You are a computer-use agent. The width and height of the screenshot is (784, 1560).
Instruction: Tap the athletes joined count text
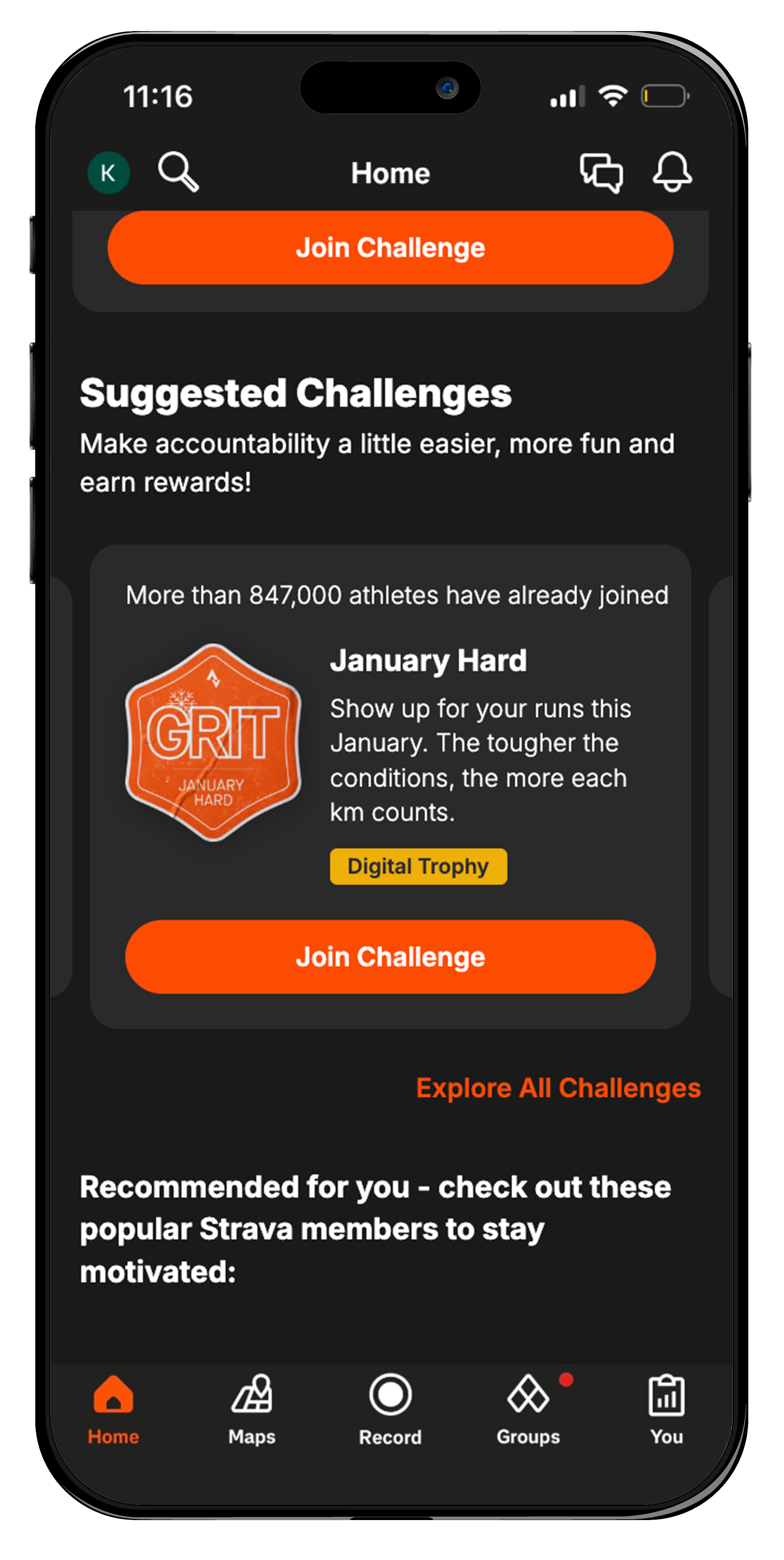coord(398,595)
